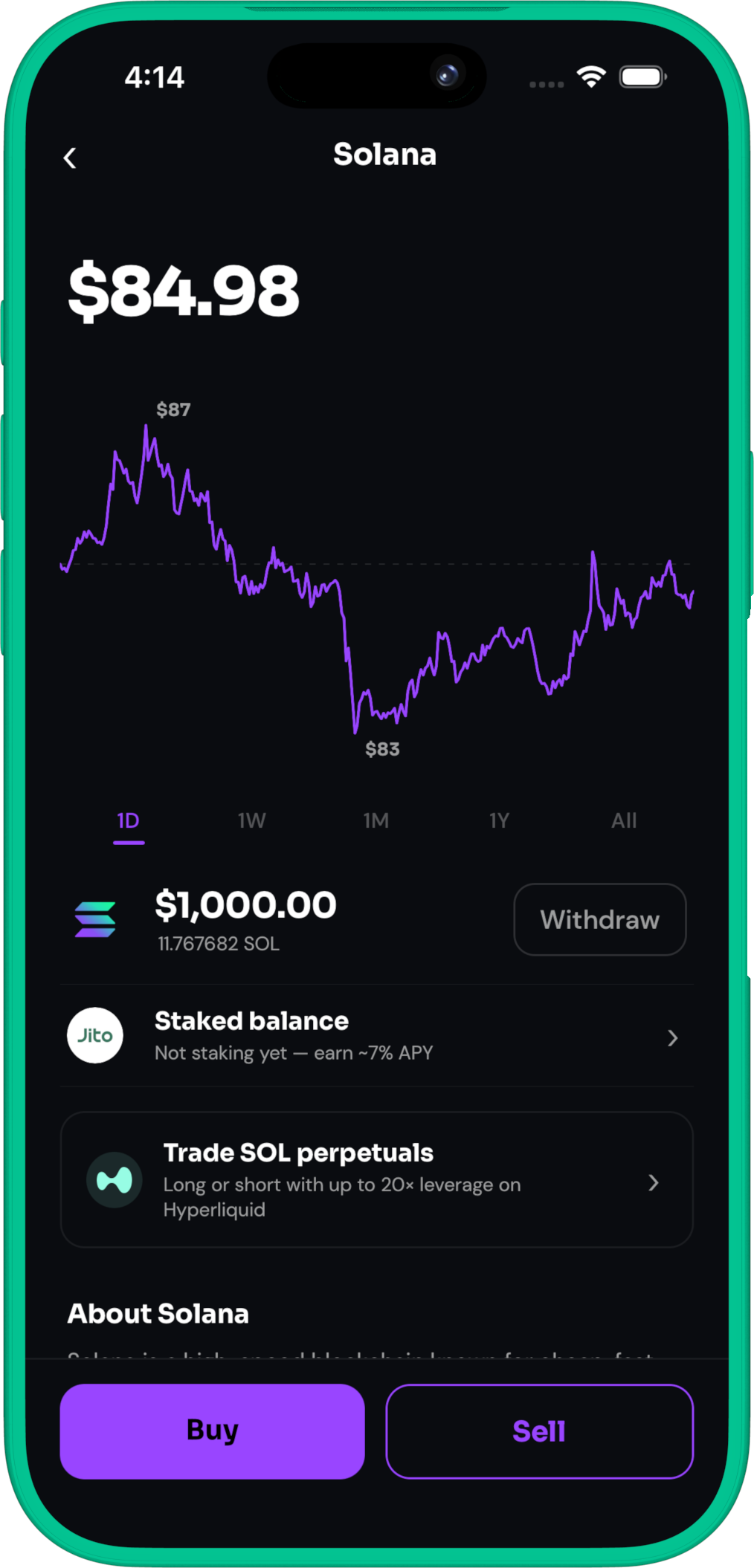View the All time chart
Screen dimensions: 754x1568
tap(624, 821)
